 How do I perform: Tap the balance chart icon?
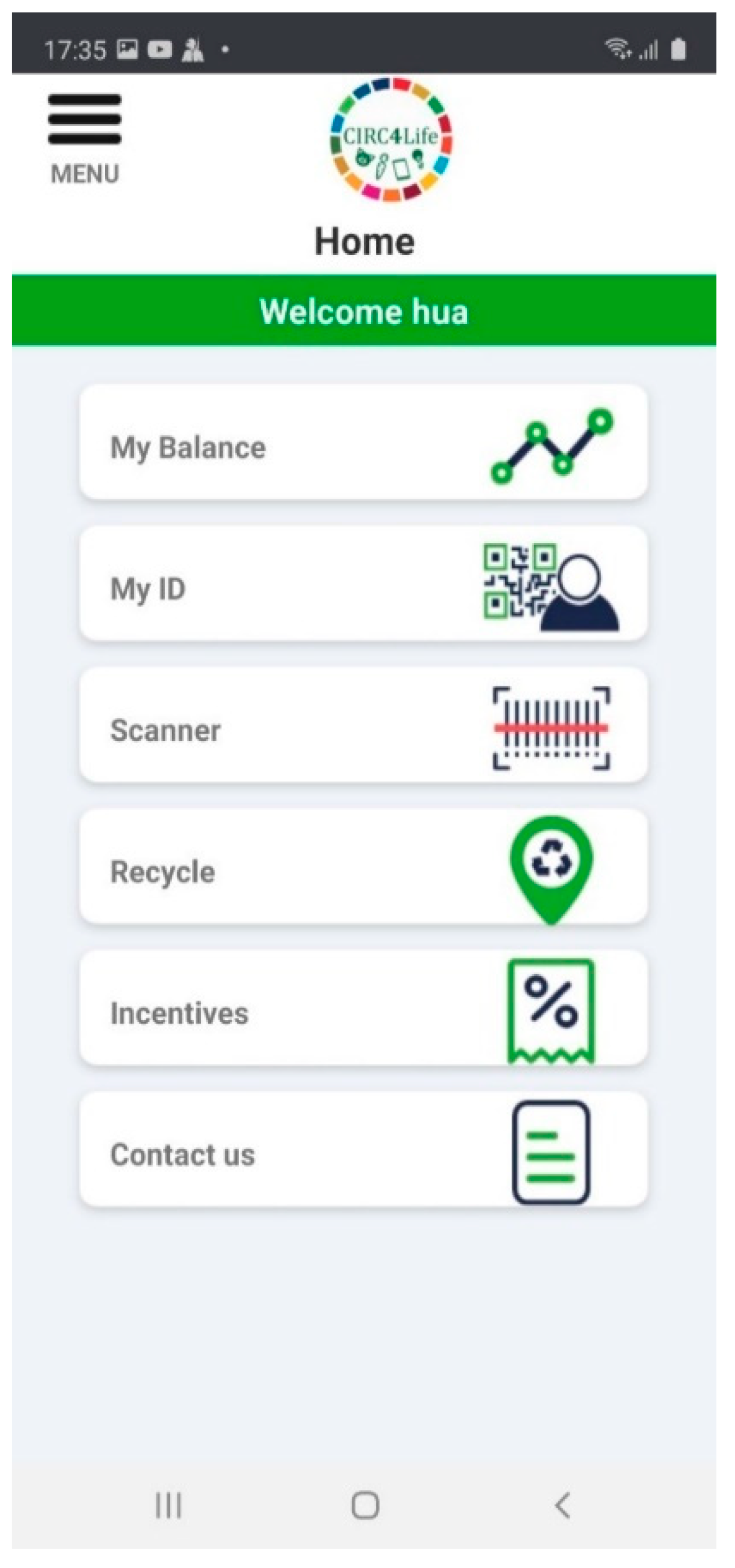click(552, 446)
